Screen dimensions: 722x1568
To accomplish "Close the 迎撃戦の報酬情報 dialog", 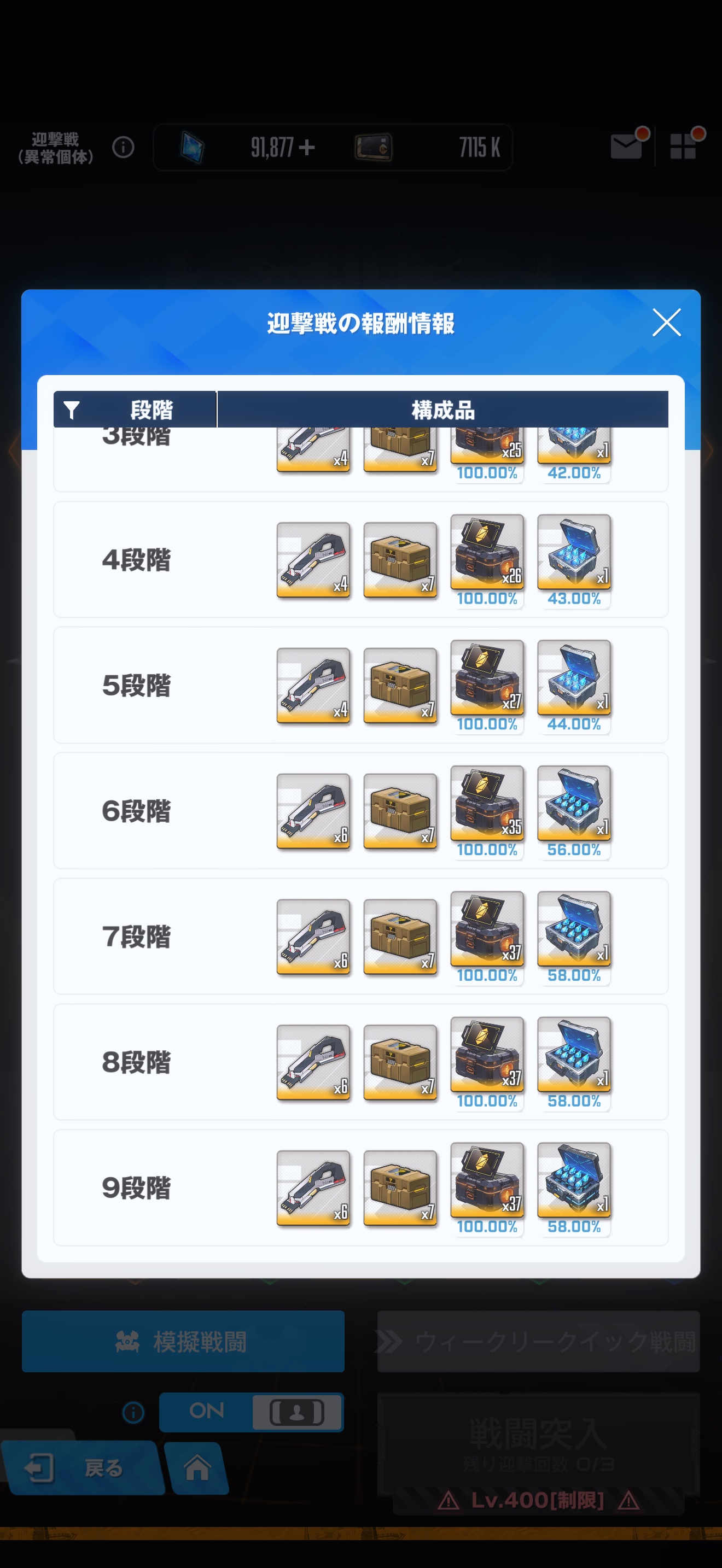I will [x=666, y=322].
